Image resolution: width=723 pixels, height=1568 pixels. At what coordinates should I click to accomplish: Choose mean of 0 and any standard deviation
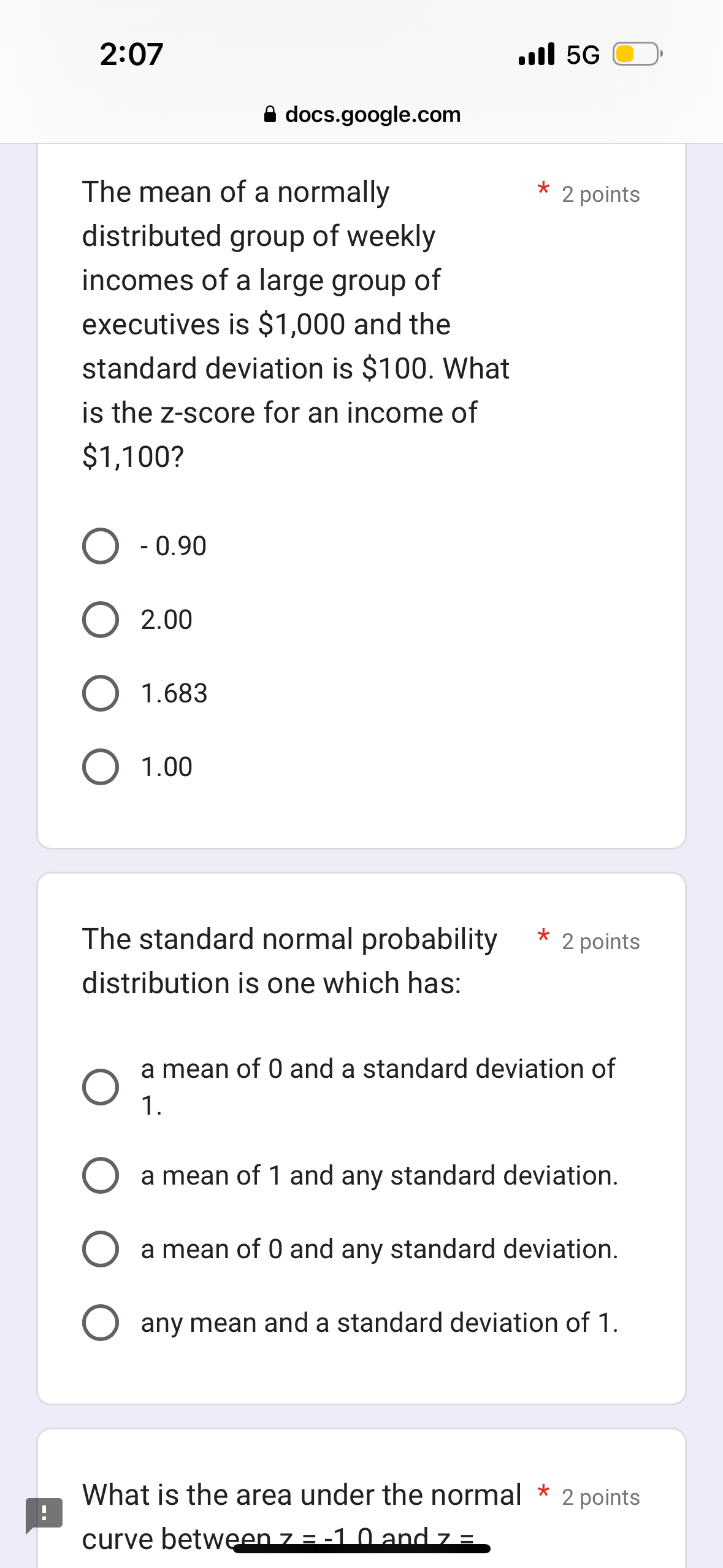click(101, 1248)
